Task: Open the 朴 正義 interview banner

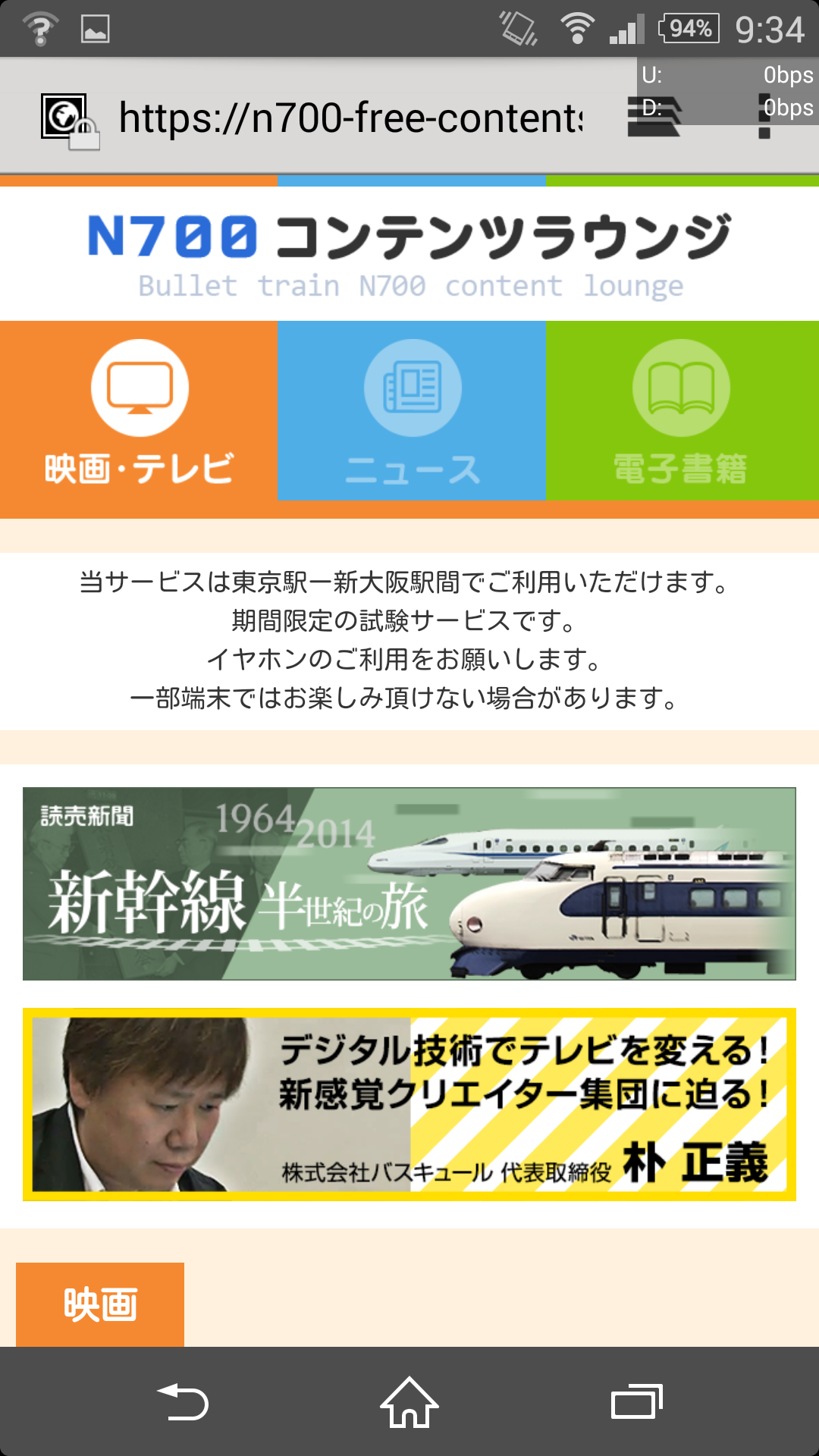Action: click(x=409, y=1105)
